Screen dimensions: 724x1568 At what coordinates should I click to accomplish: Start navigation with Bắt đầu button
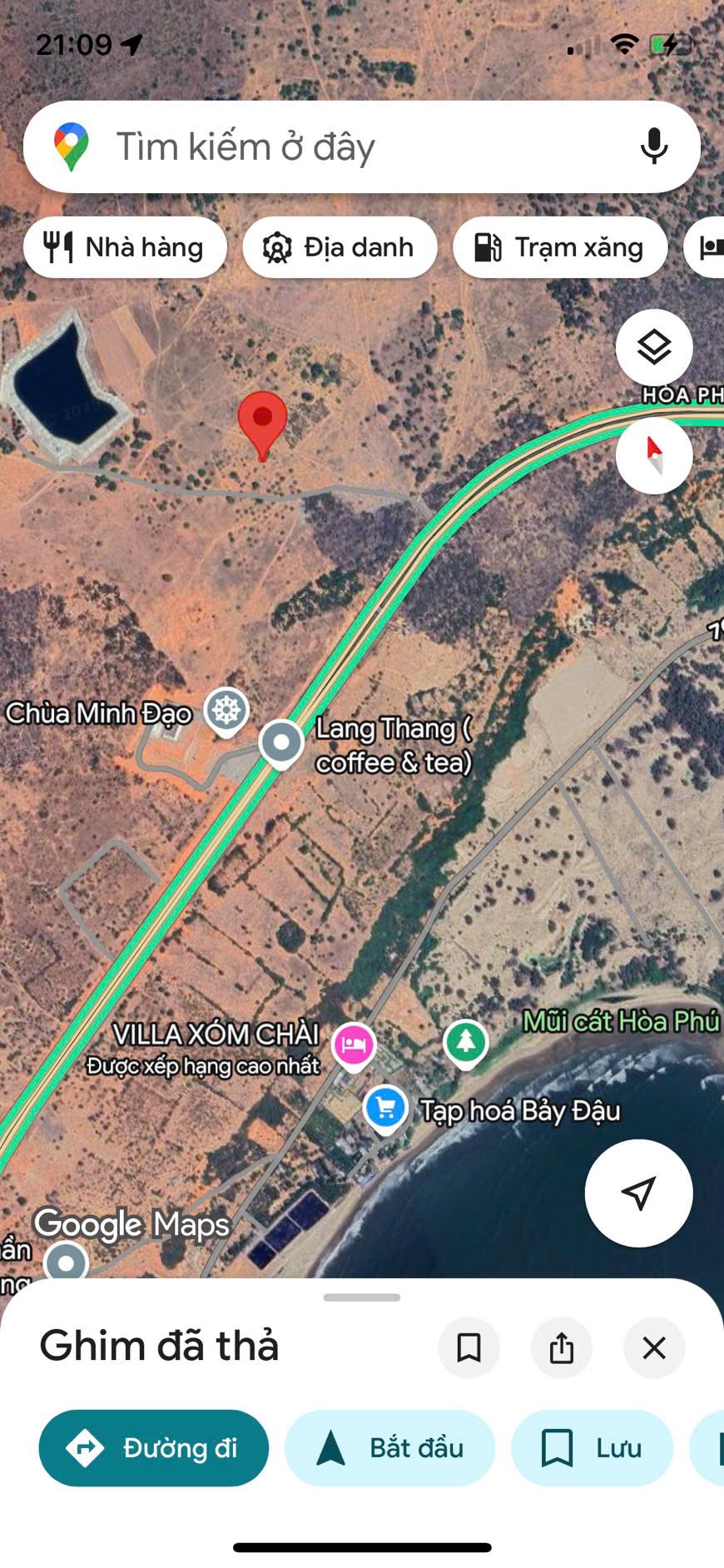[x=389, y=1447]
